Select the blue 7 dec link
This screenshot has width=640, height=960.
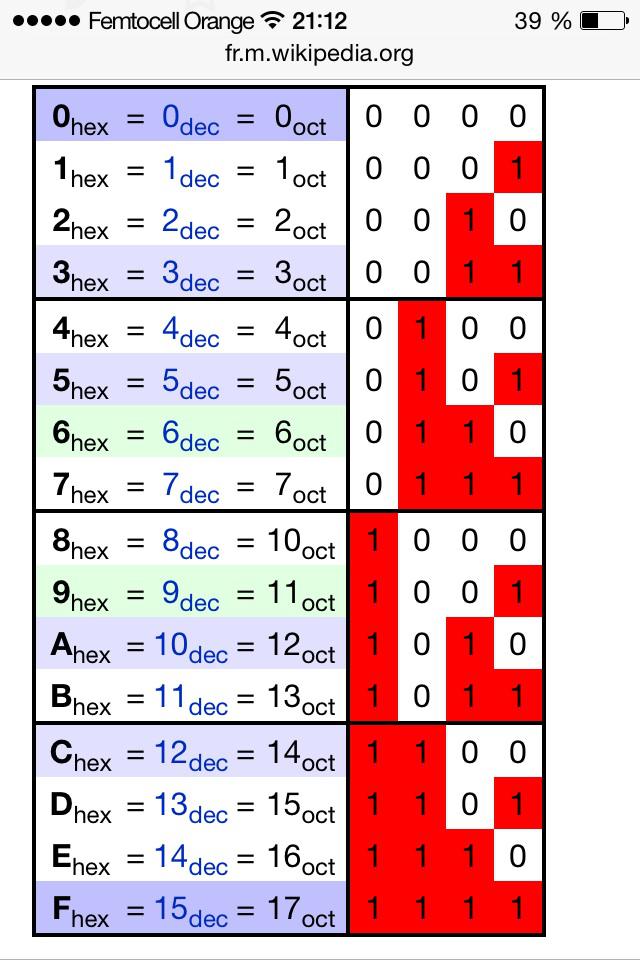click(189, 487)
